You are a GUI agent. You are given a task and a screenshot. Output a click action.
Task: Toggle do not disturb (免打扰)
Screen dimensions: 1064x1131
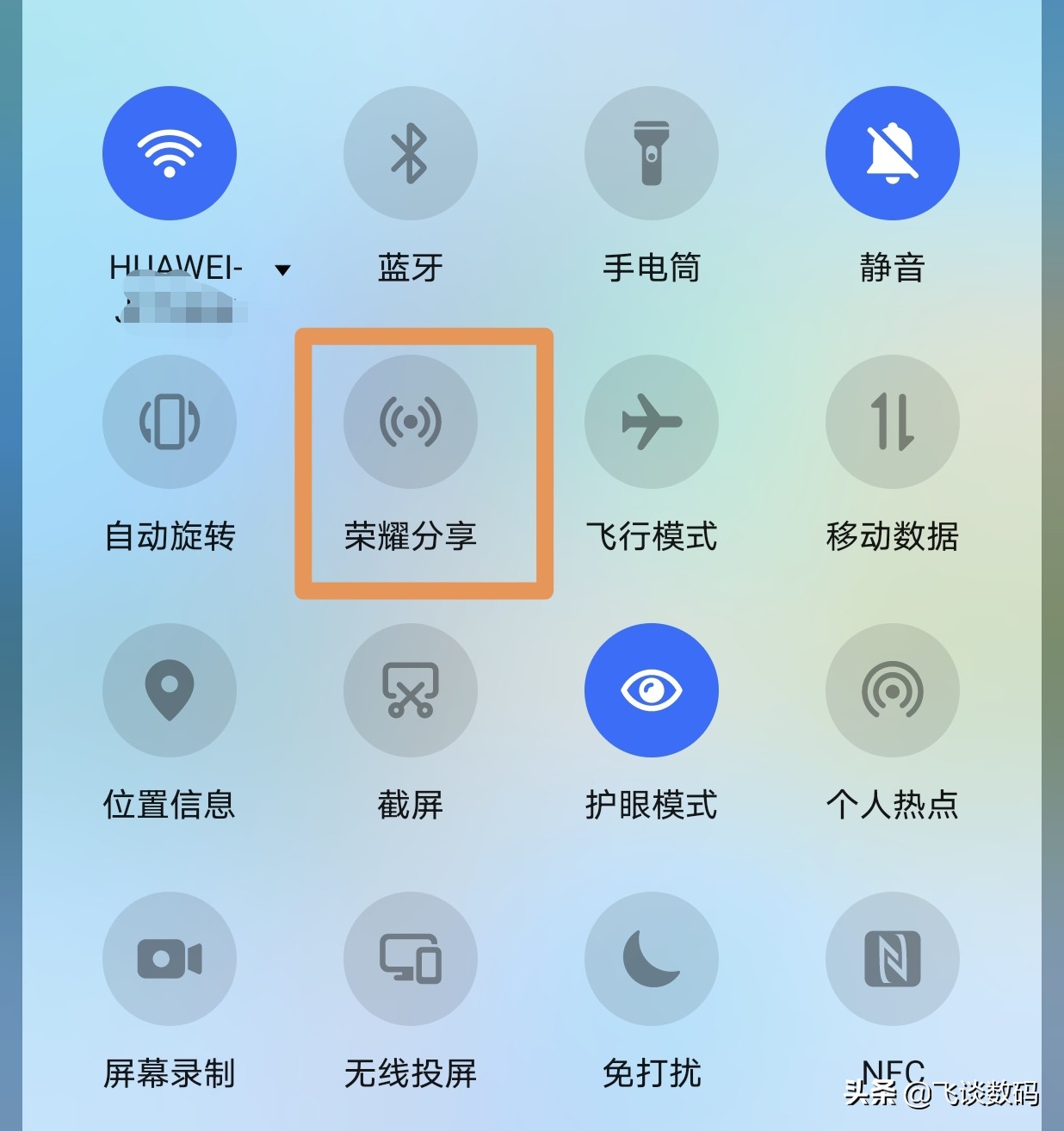coord(652,959)
